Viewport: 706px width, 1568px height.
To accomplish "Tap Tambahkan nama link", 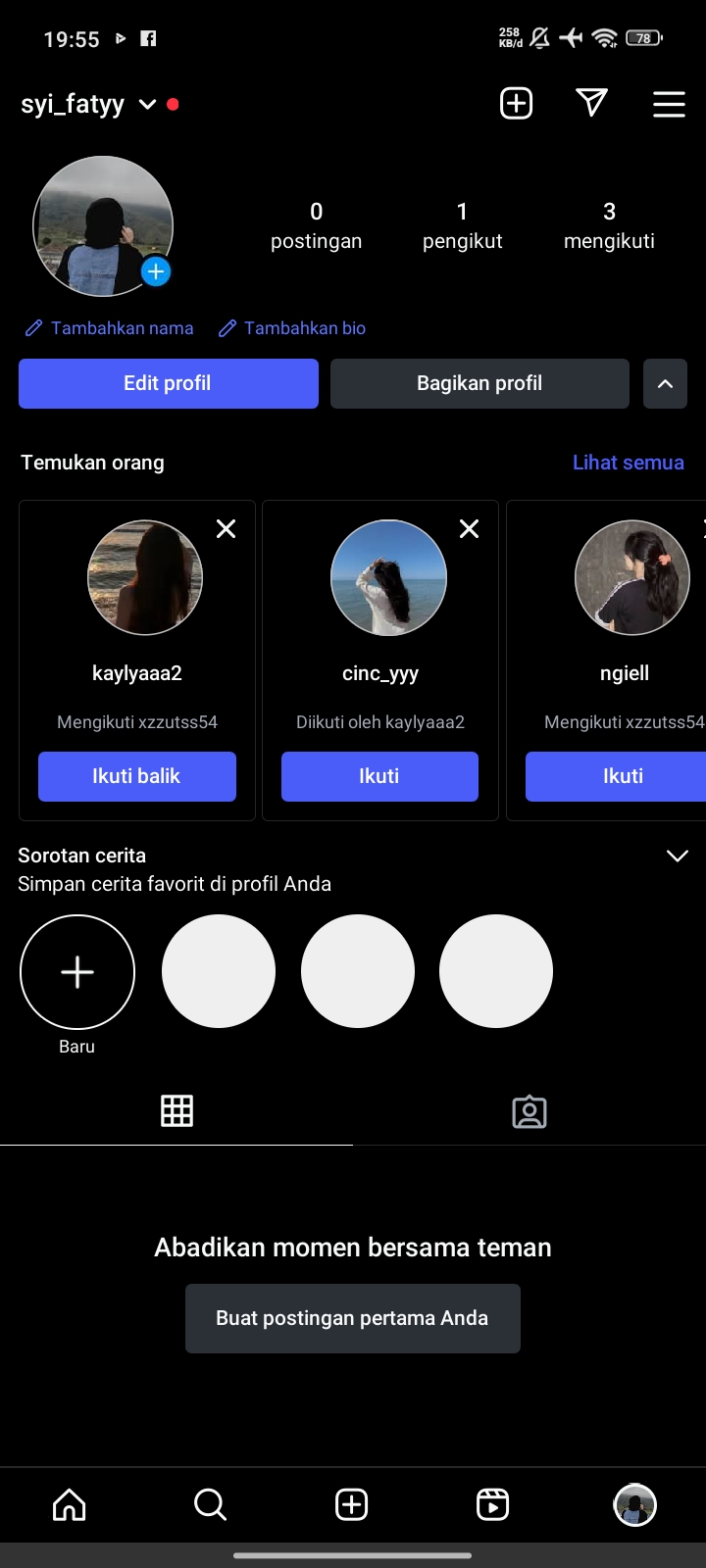I will (110, 328).
